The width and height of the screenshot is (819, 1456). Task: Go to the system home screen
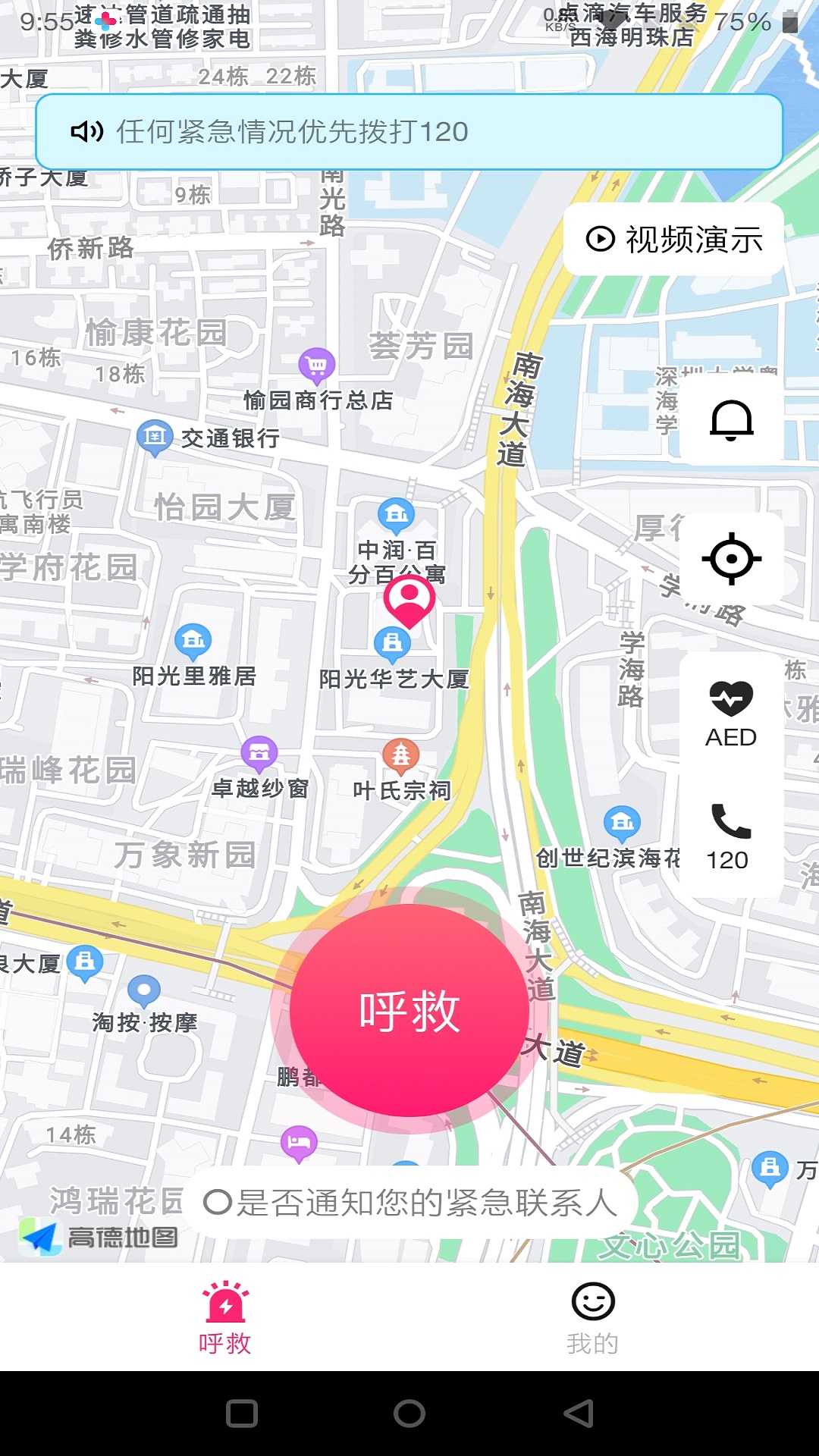409,1414
